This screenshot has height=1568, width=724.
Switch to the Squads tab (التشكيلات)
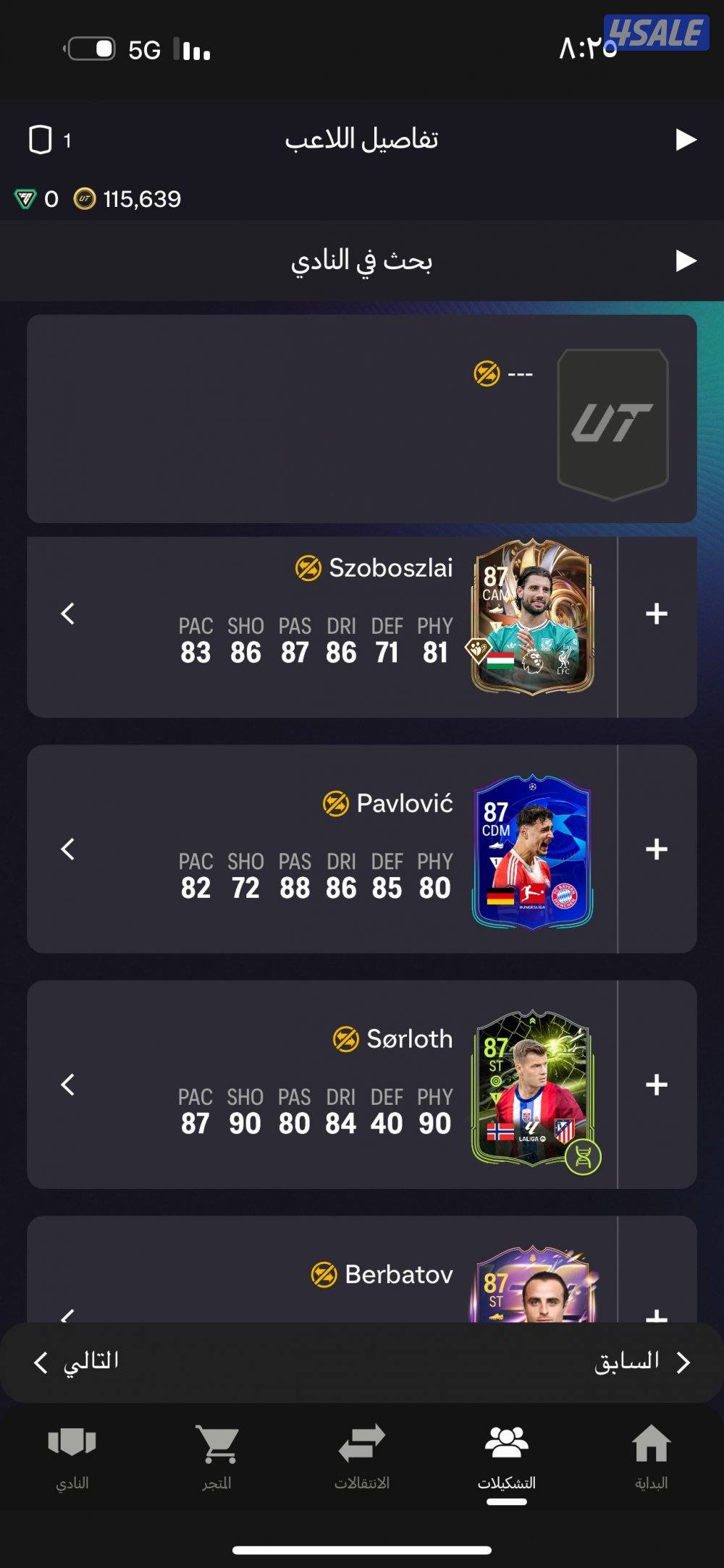506,1456
